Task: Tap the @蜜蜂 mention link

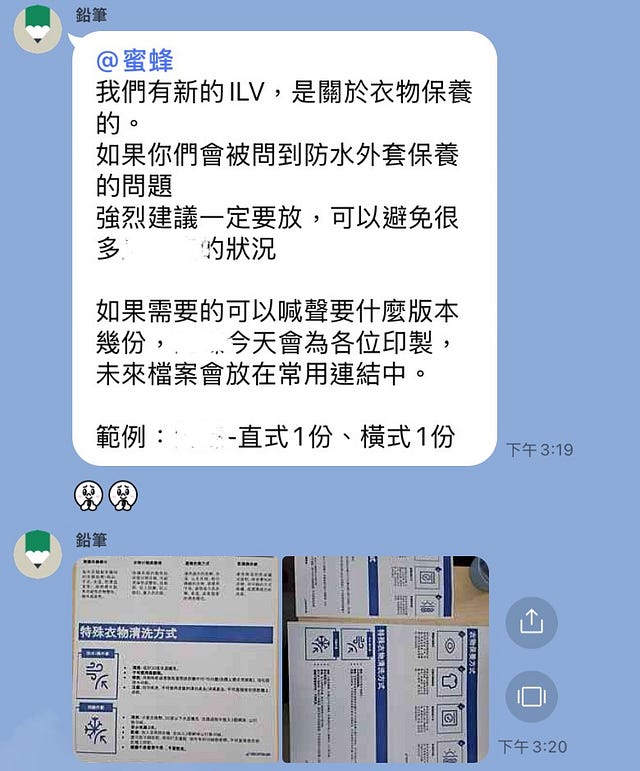Action: click(x=134, y=60)
